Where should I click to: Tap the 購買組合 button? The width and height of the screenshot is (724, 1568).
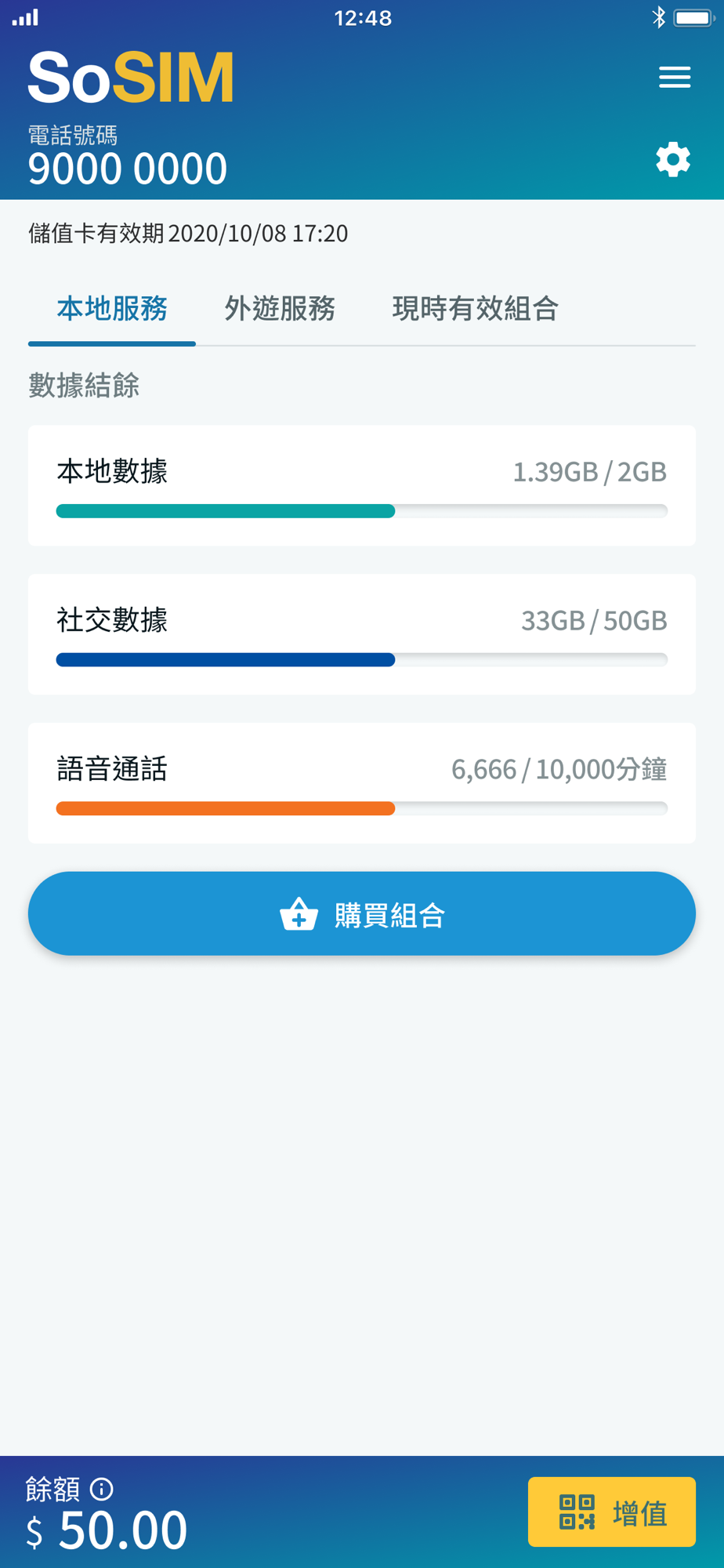[362, 913]
